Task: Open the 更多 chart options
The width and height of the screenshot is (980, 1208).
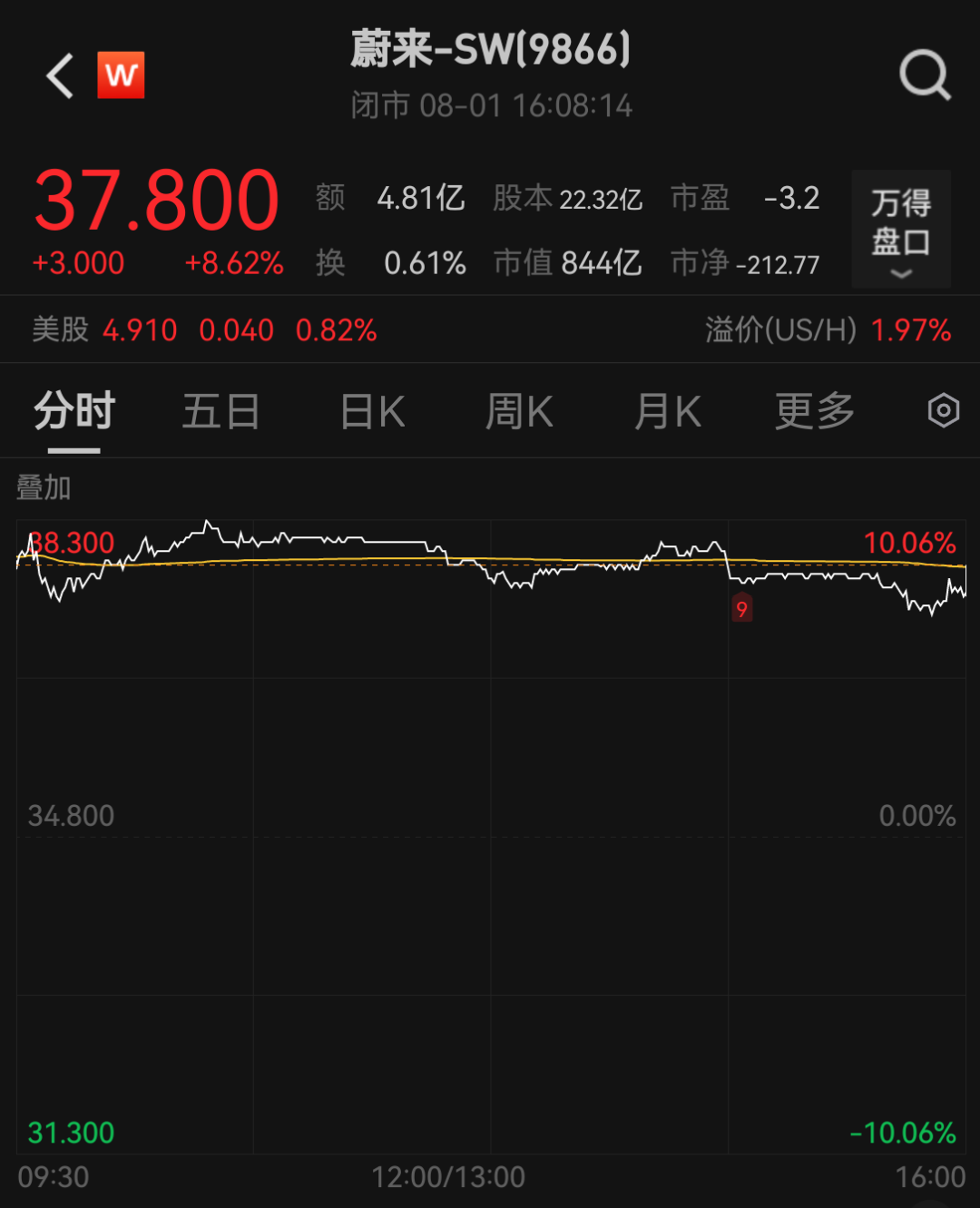Action: pos(814,412)
